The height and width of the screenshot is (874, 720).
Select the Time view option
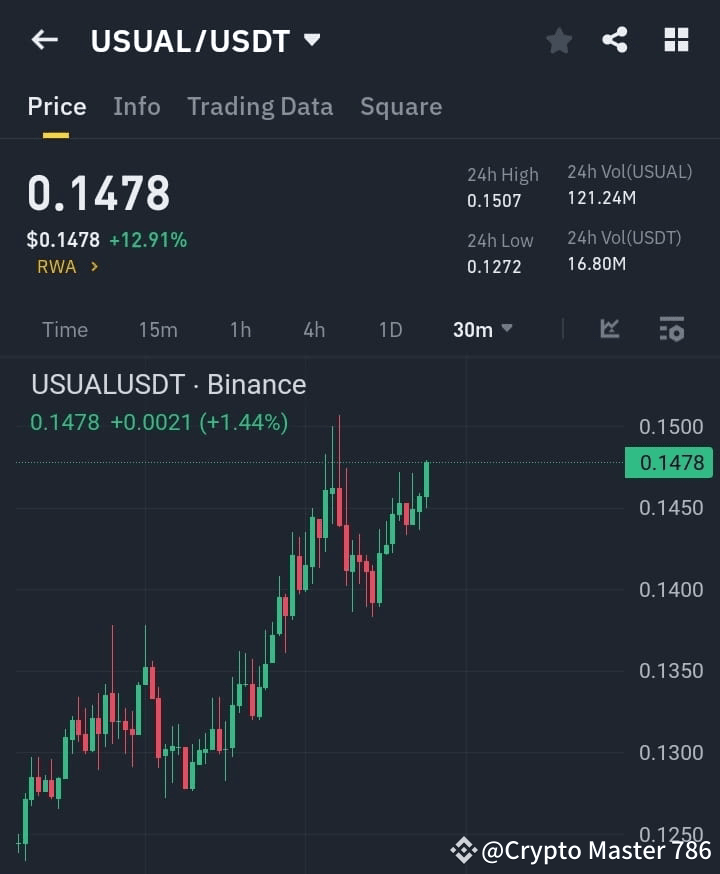(x=64, y=329)
